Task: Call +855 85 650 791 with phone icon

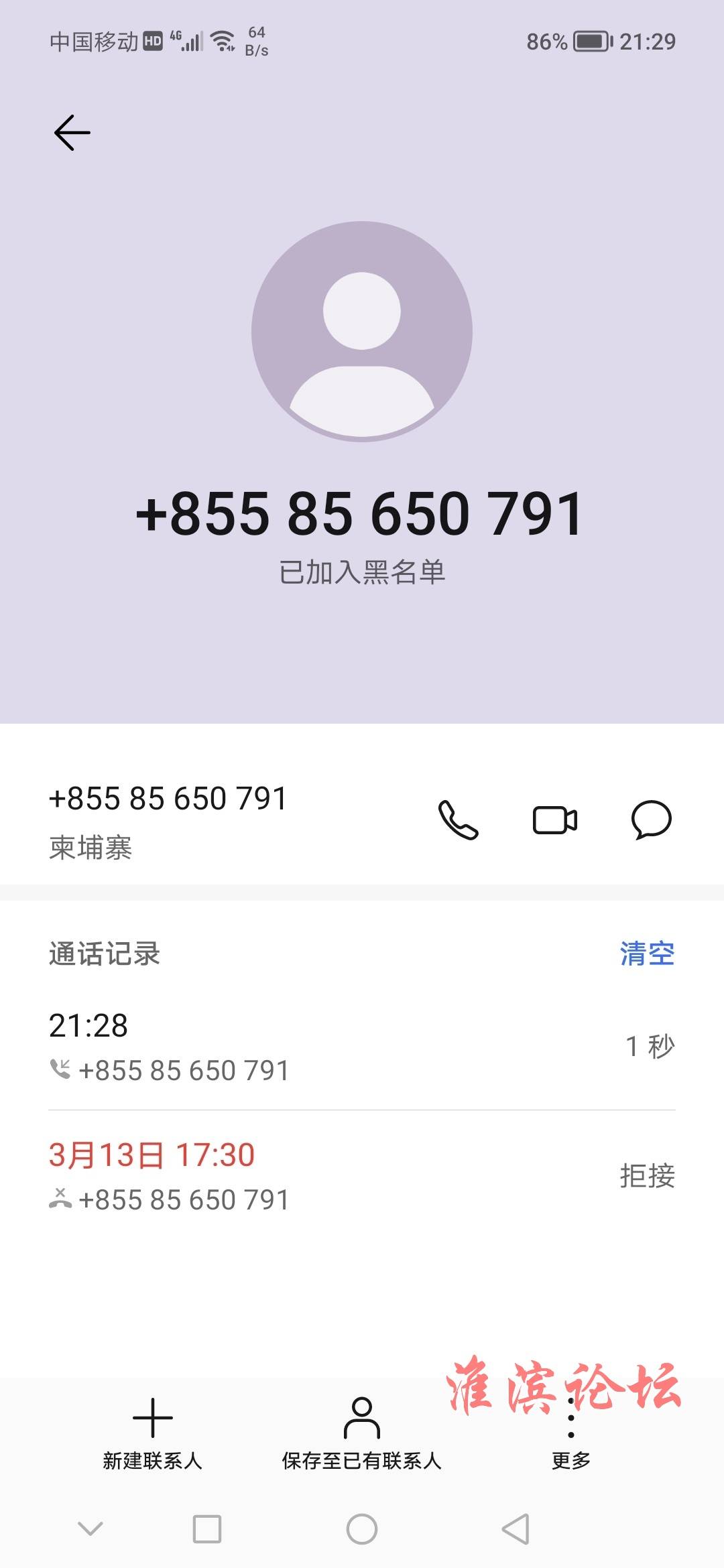Action: pyautogui.click(x=458, y=820)
